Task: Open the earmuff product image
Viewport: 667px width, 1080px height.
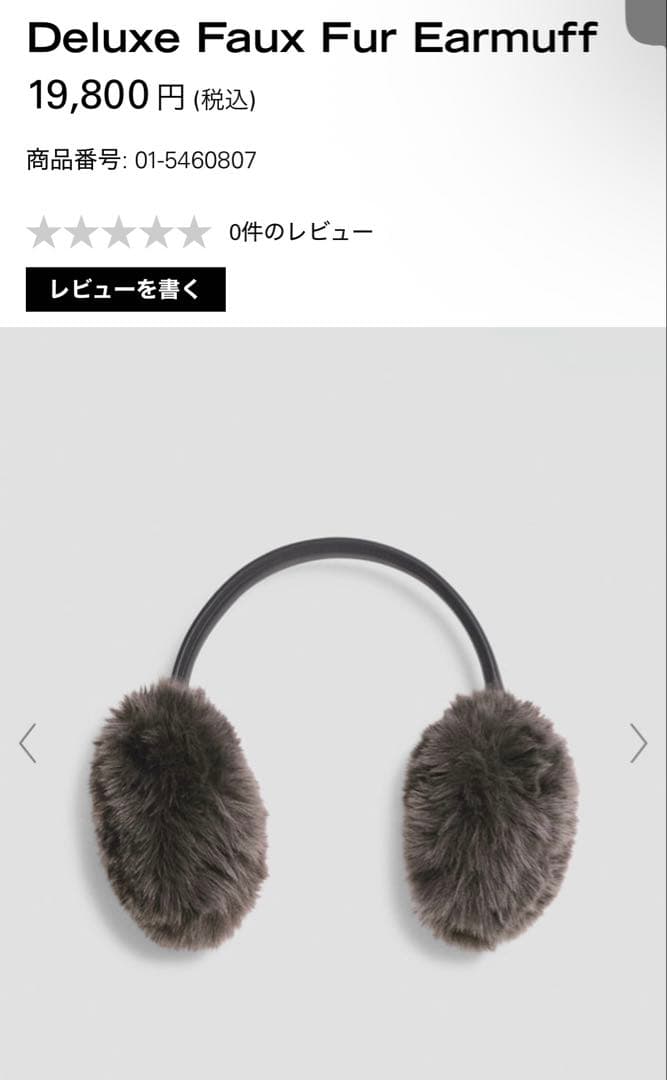Action: pos(335,745)
